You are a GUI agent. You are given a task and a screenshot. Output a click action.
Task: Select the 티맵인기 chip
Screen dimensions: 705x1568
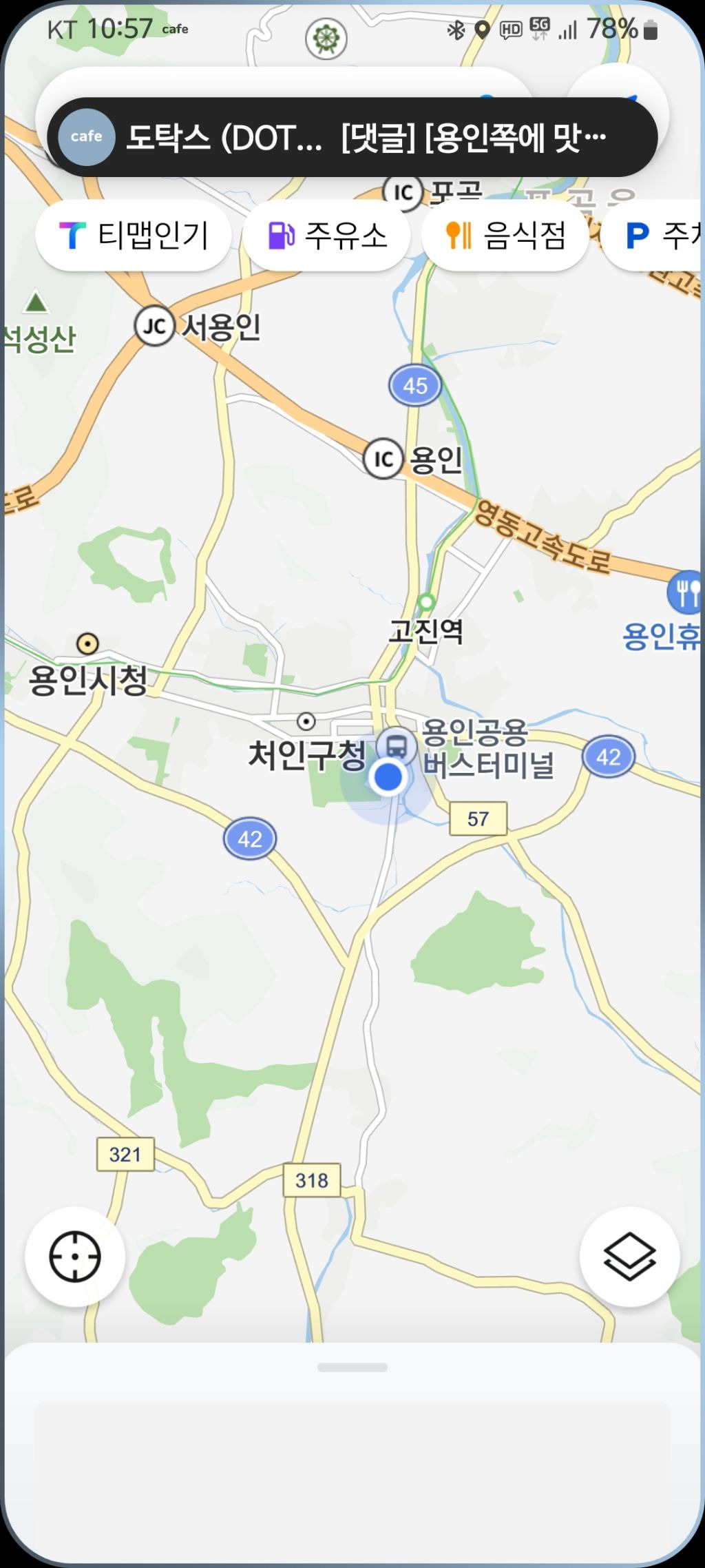pos(134,236)
